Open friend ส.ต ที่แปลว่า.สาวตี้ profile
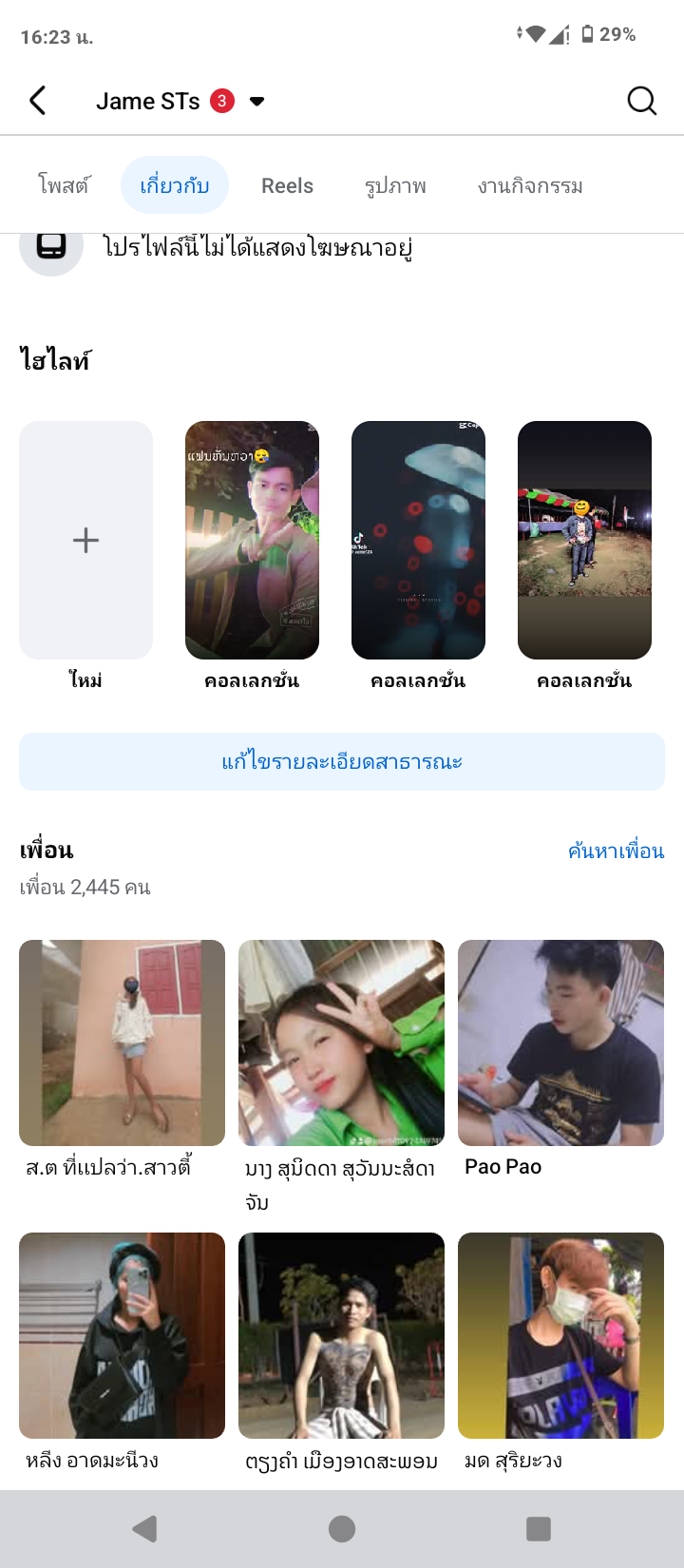 [x=122, y=1042]
